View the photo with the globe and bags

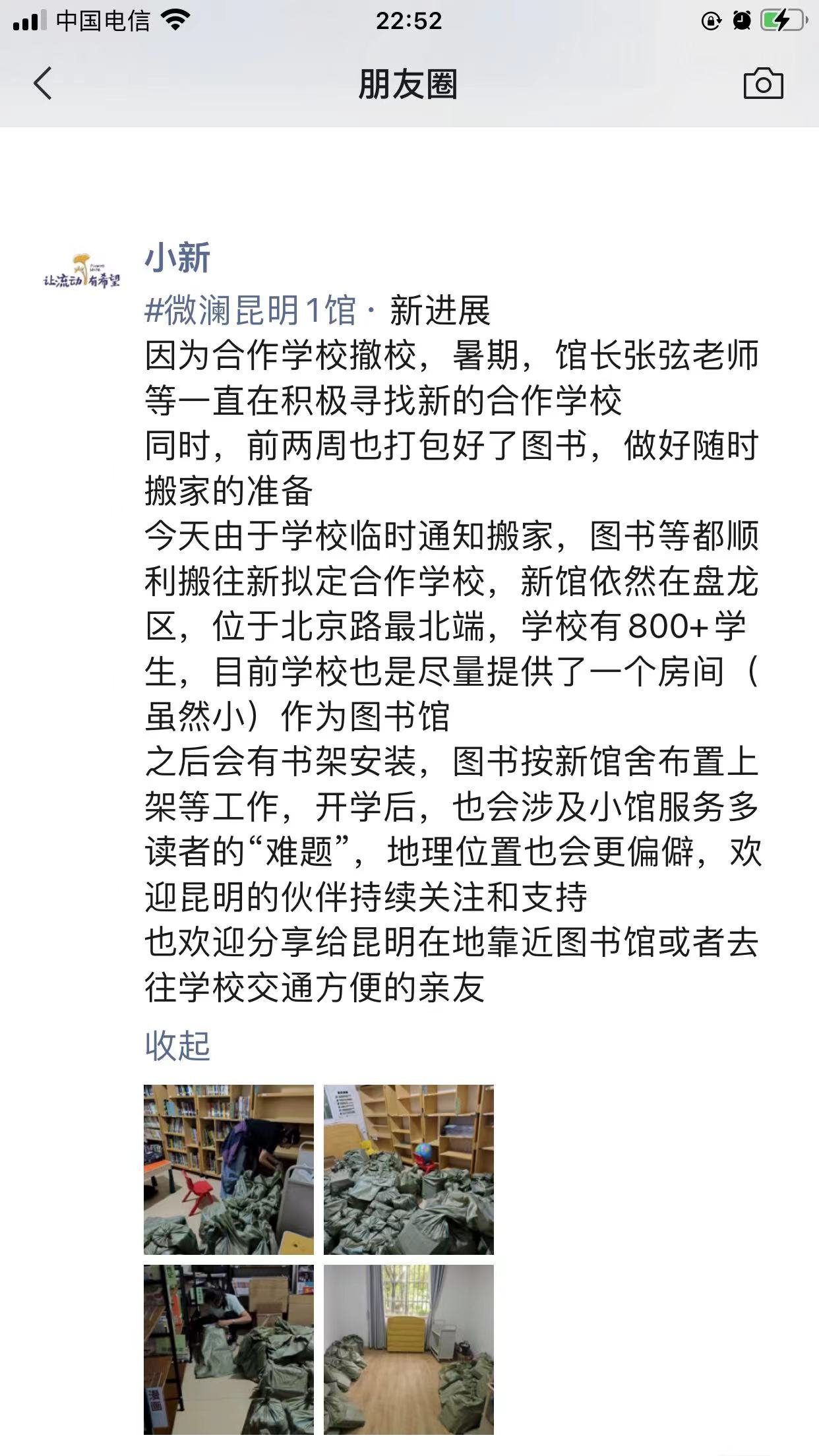click(408, 1169)
